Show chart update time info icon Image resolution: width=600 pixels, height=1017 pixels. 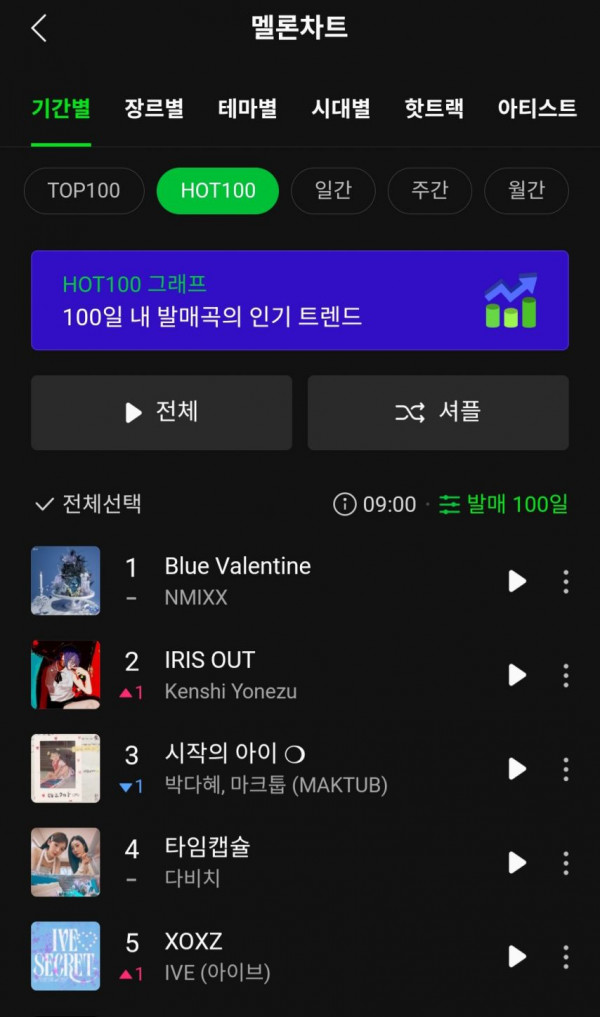[x=345, y=504]
